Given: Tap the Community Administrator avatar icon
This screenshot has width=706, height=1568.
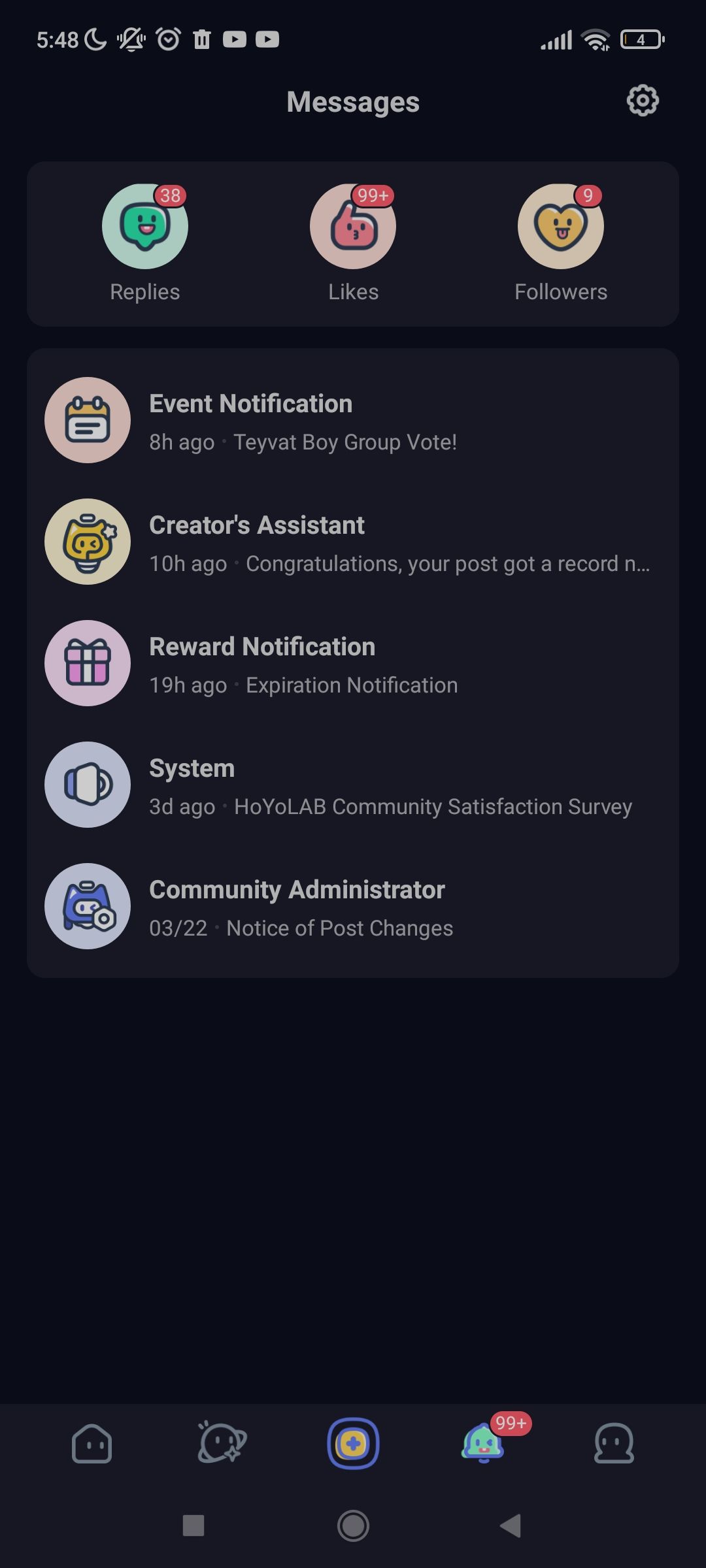Looking at the screenshot, I should pos(87,906).
